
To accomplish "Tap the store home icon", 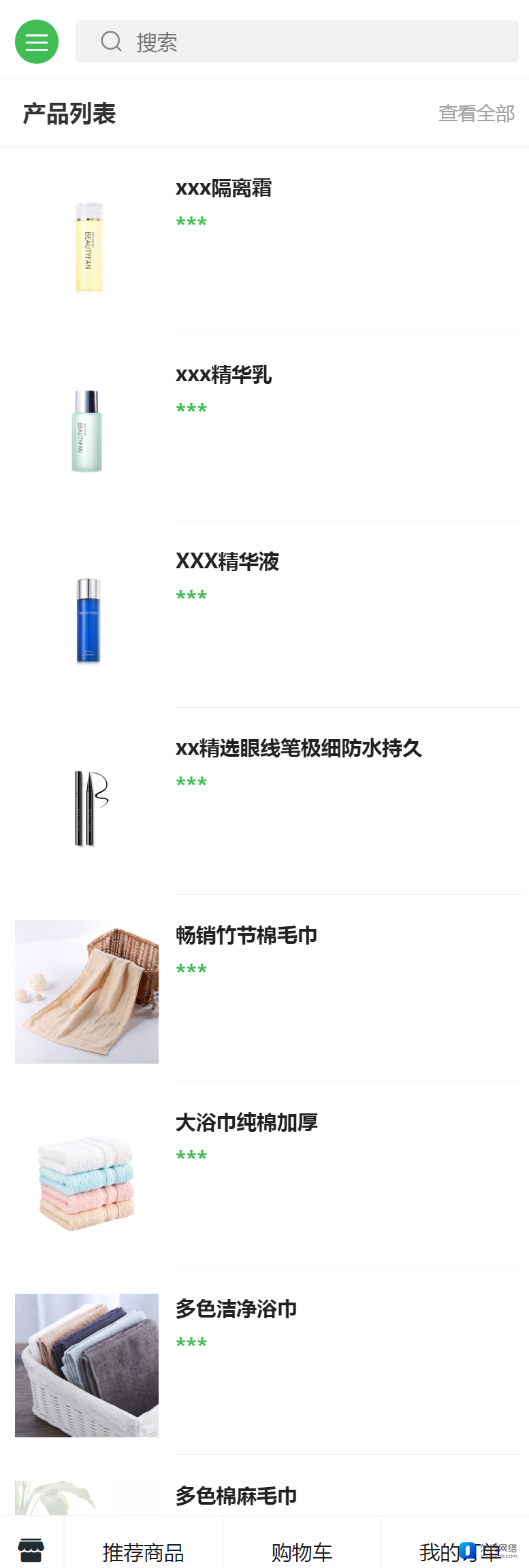I will point(31,1550).
